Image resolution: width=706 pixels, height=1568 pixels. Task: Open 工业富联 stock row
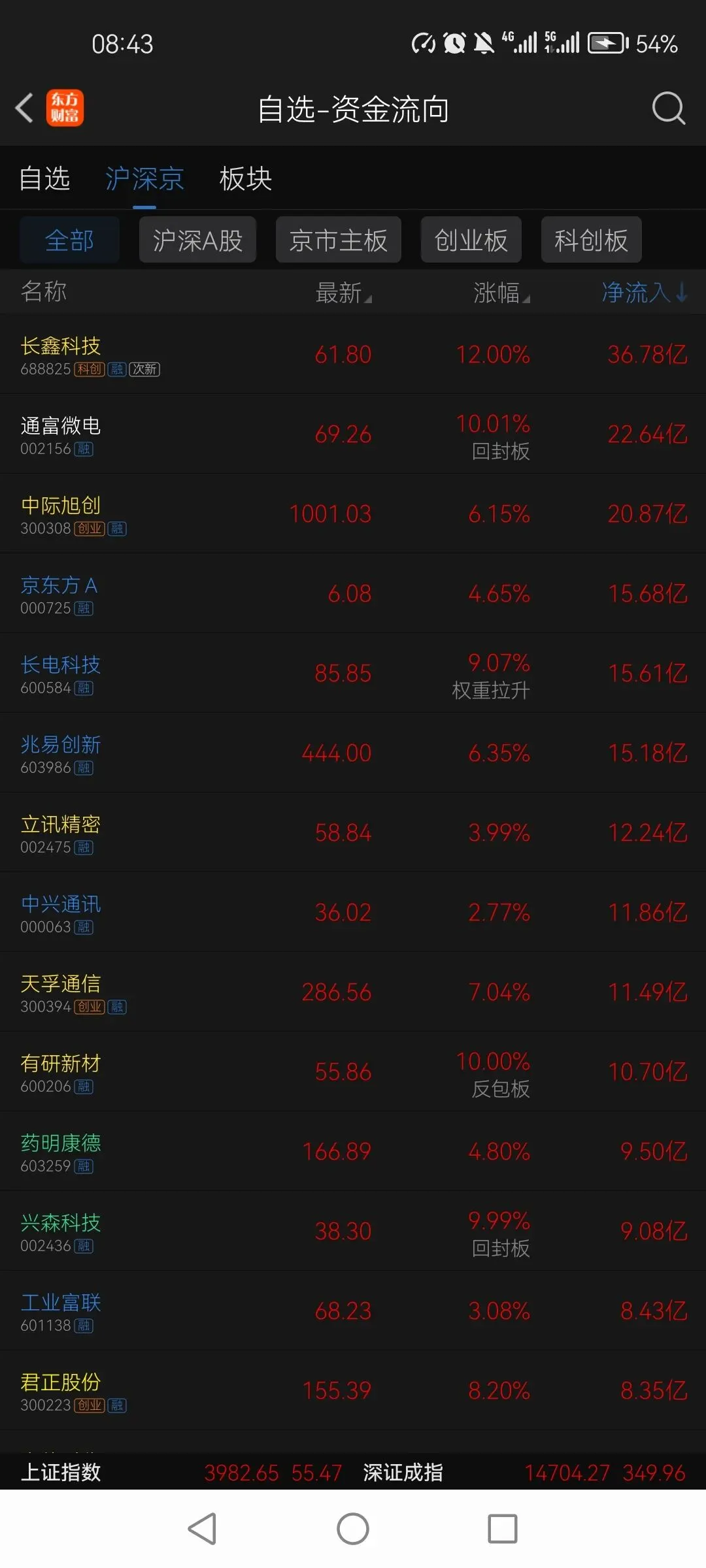(353, 1311)
